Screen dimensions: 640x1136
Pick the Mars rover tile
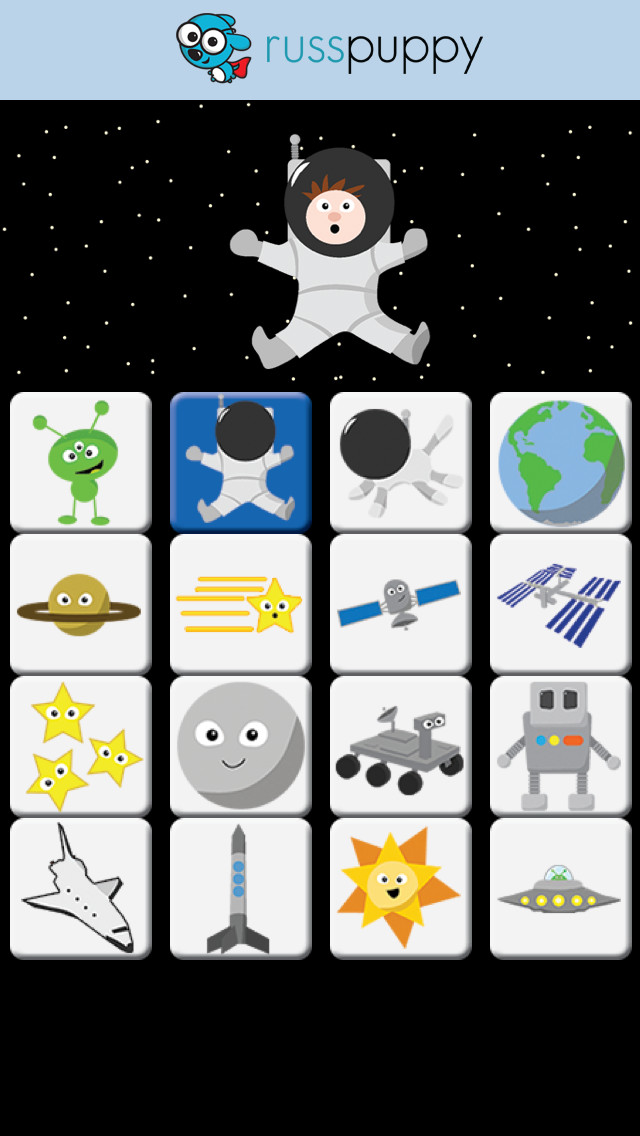[400, 746]
